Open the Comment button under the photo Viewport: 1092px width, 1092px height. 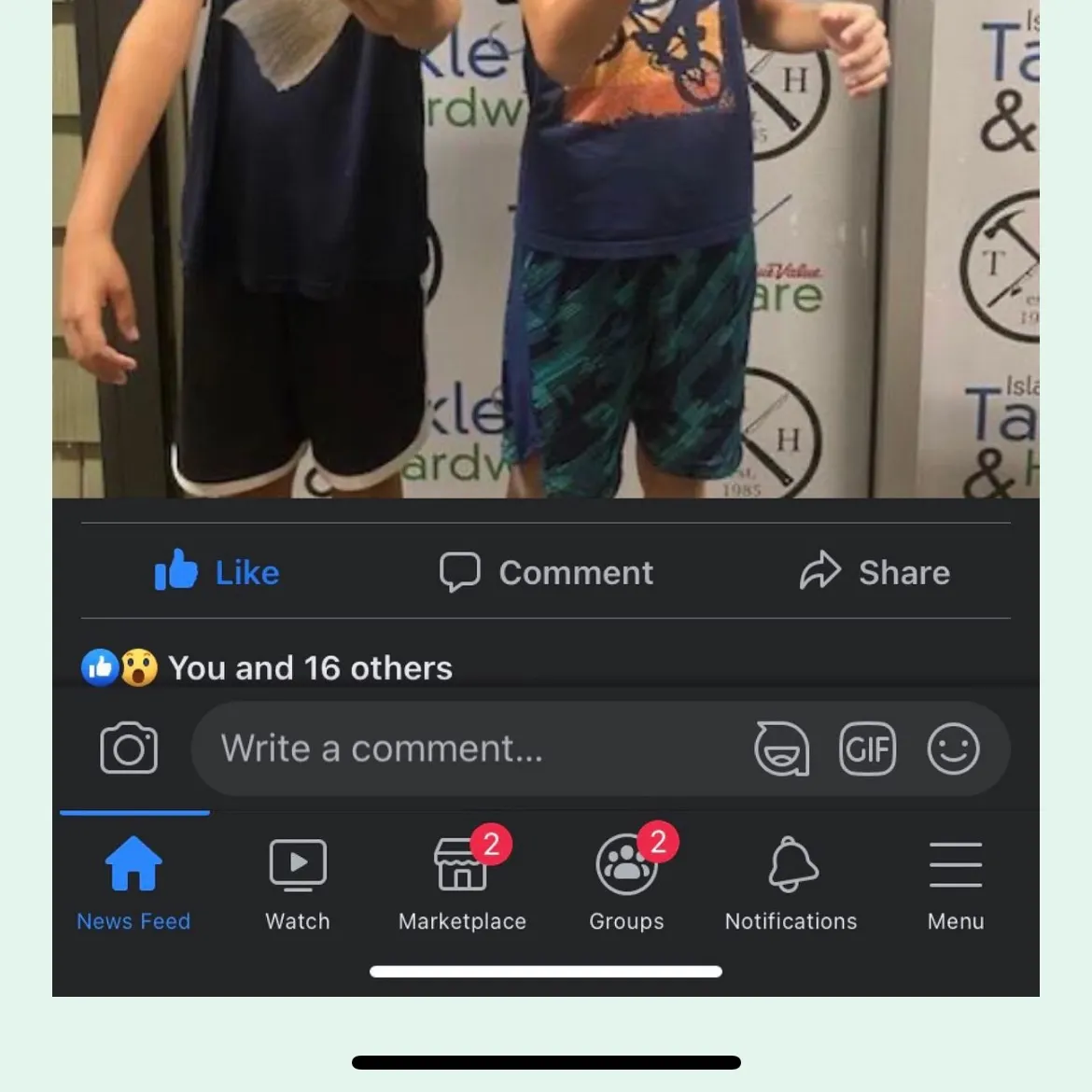coord(546,571)
